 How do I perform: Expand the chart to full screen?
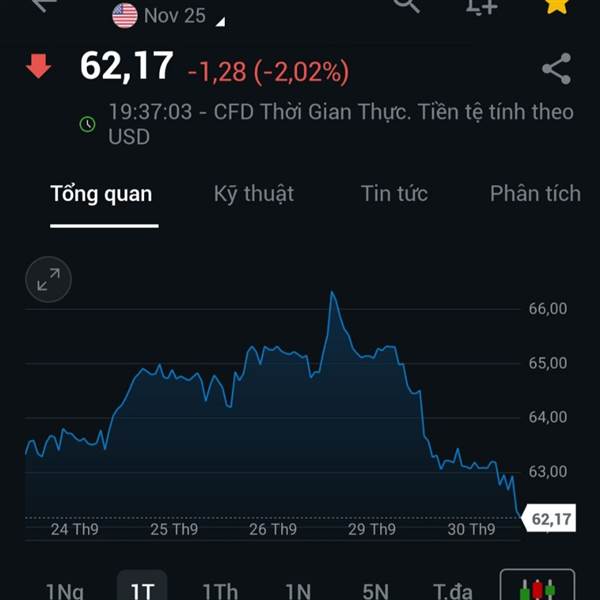click(x=48, y=281)
